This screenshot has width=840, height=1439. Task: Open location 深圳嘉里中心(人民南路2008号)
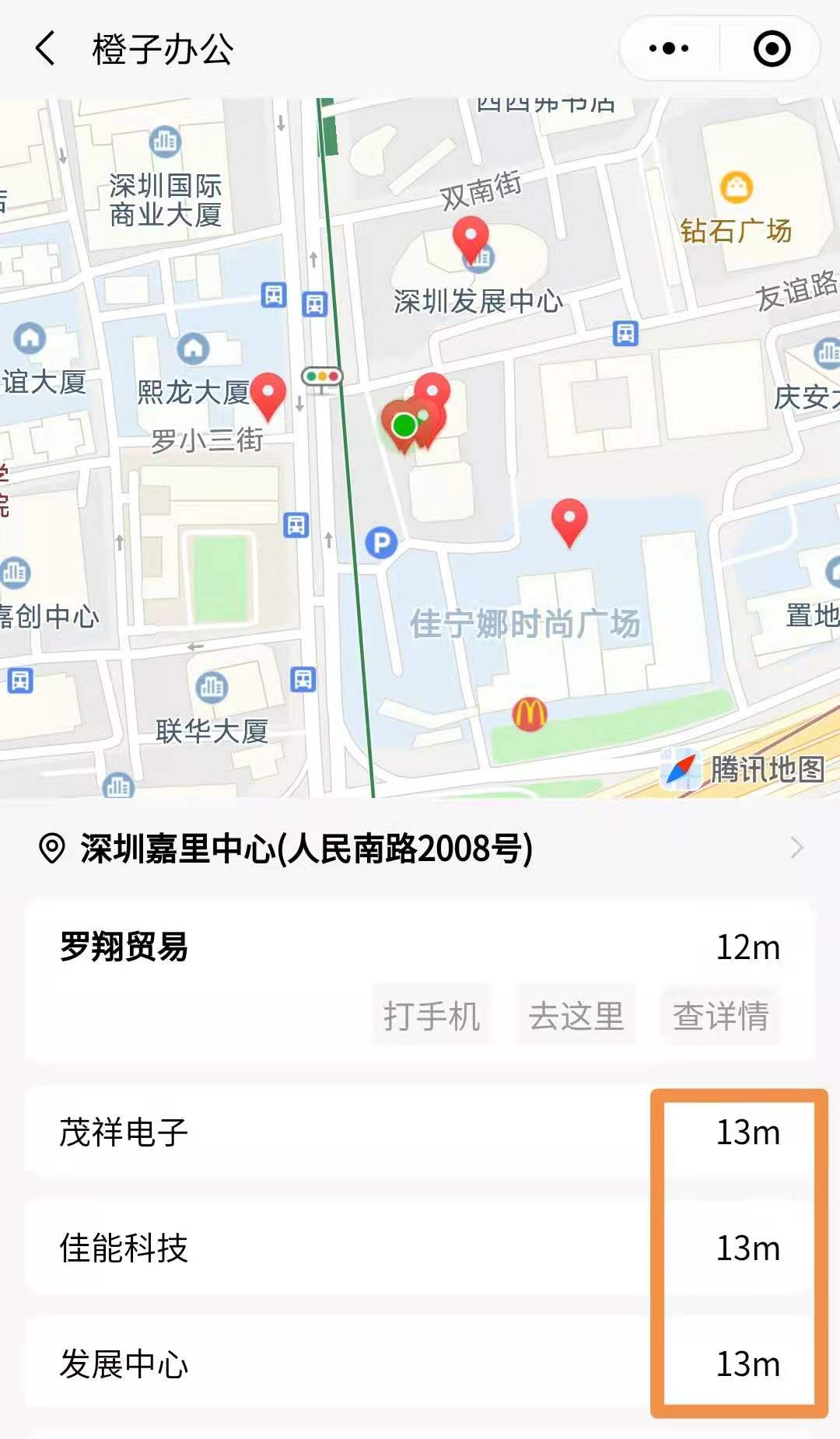420,848
